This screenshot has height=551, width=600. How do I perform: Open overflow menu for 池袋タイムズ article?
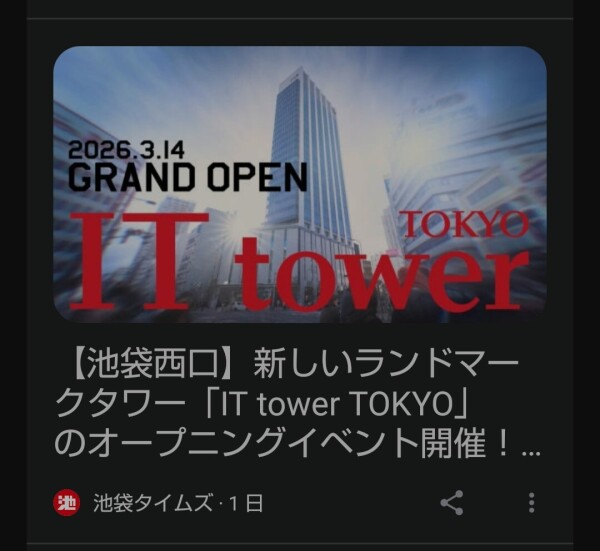(532, 502)
